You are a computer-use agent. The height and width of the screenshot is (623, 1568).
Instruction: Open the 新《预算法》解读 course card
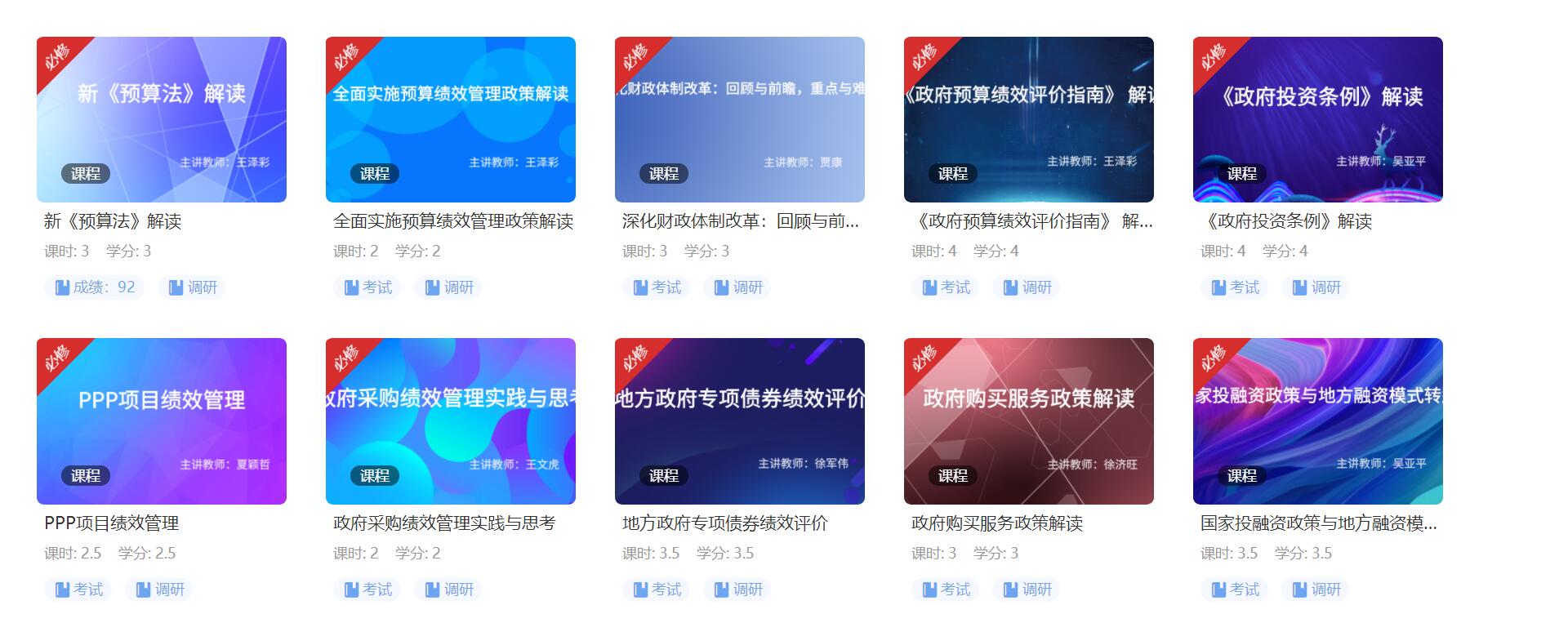[x=161, y=119]
